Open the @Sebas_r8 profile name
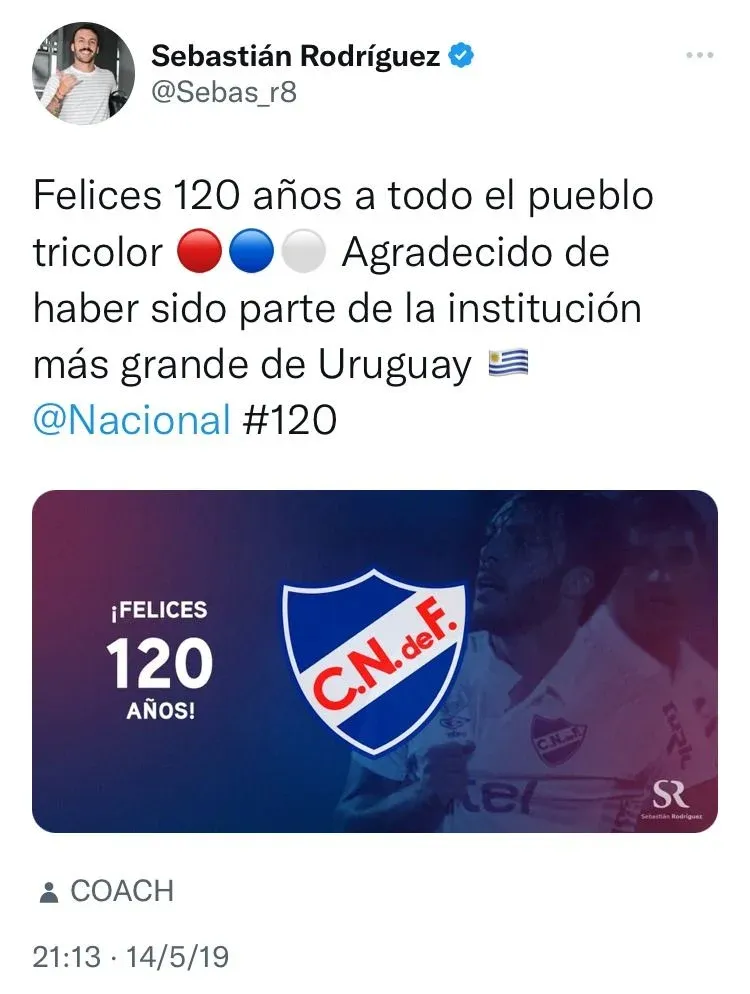750x994 pixels. pyautogui.click(x=224, y=92)
